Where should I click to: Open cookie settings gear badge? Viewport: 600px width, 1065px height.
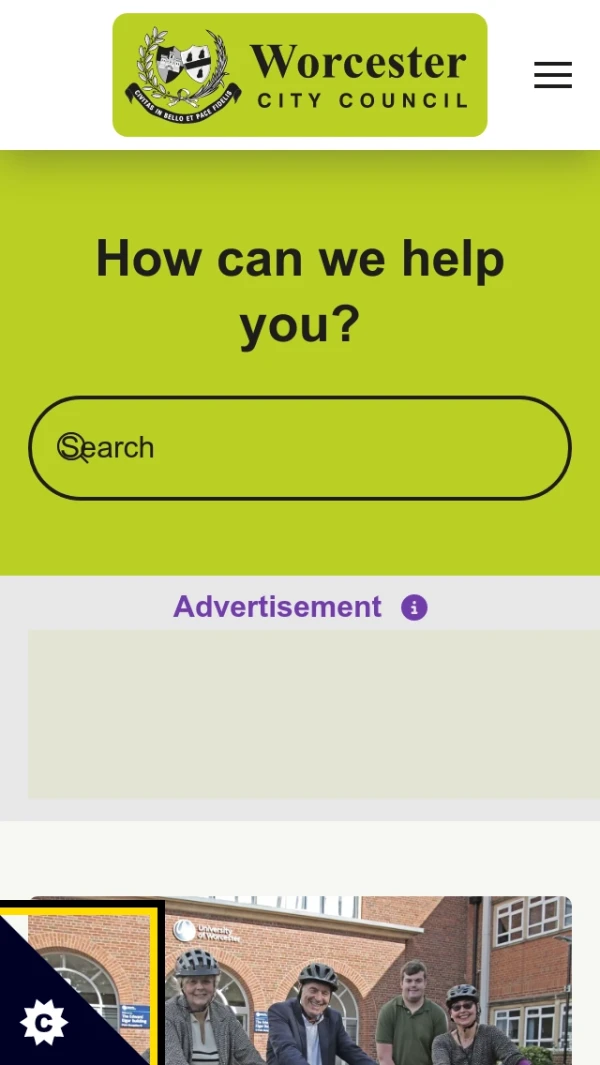(x=44, y=1022)
